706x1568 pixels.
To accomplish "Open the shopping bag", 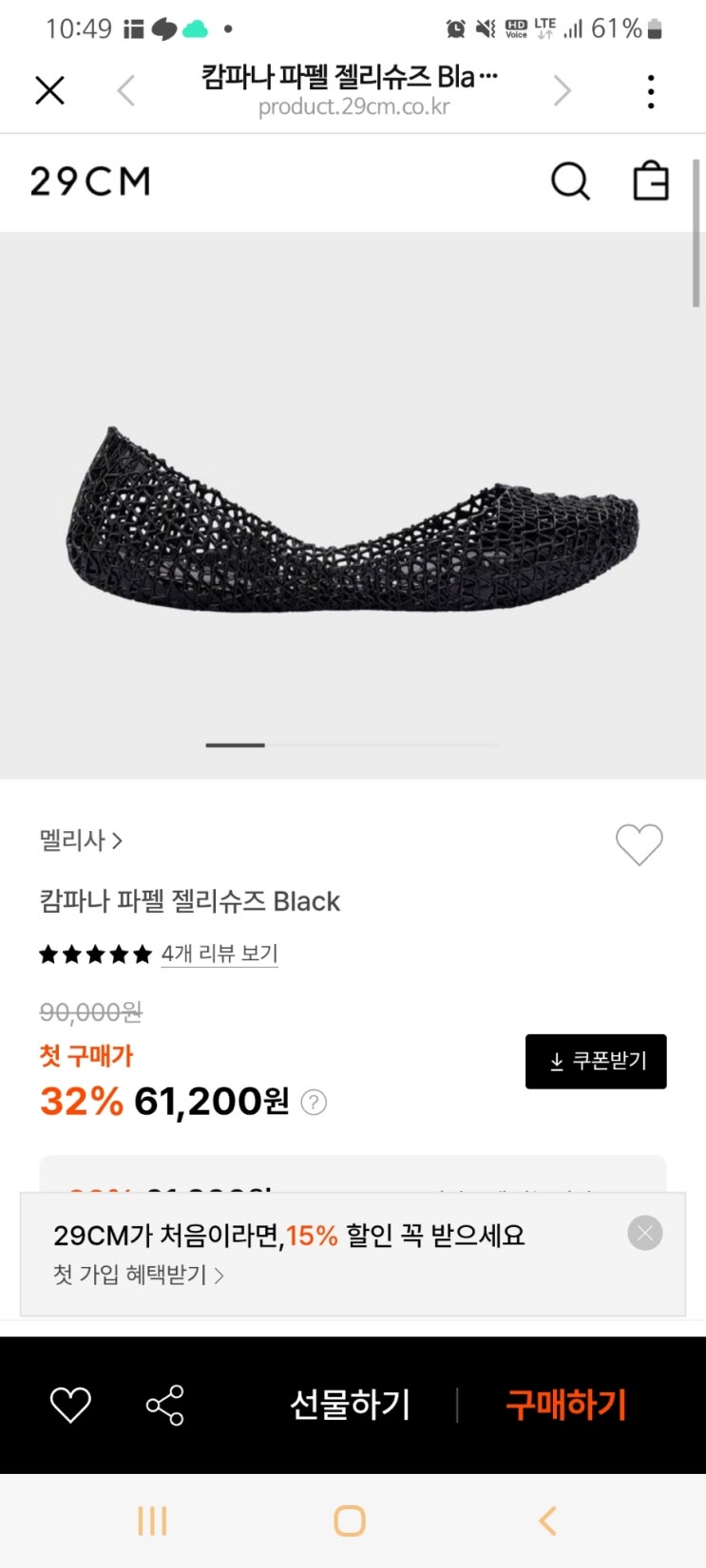I will click(651, 180).
